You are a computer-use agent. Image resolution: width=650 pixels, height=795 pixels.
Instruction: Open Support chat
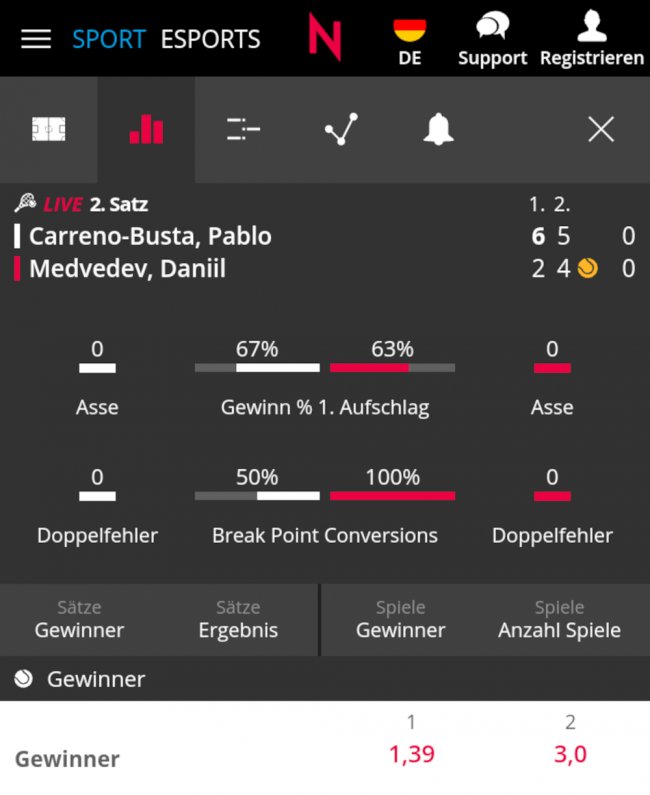[492, 40]
